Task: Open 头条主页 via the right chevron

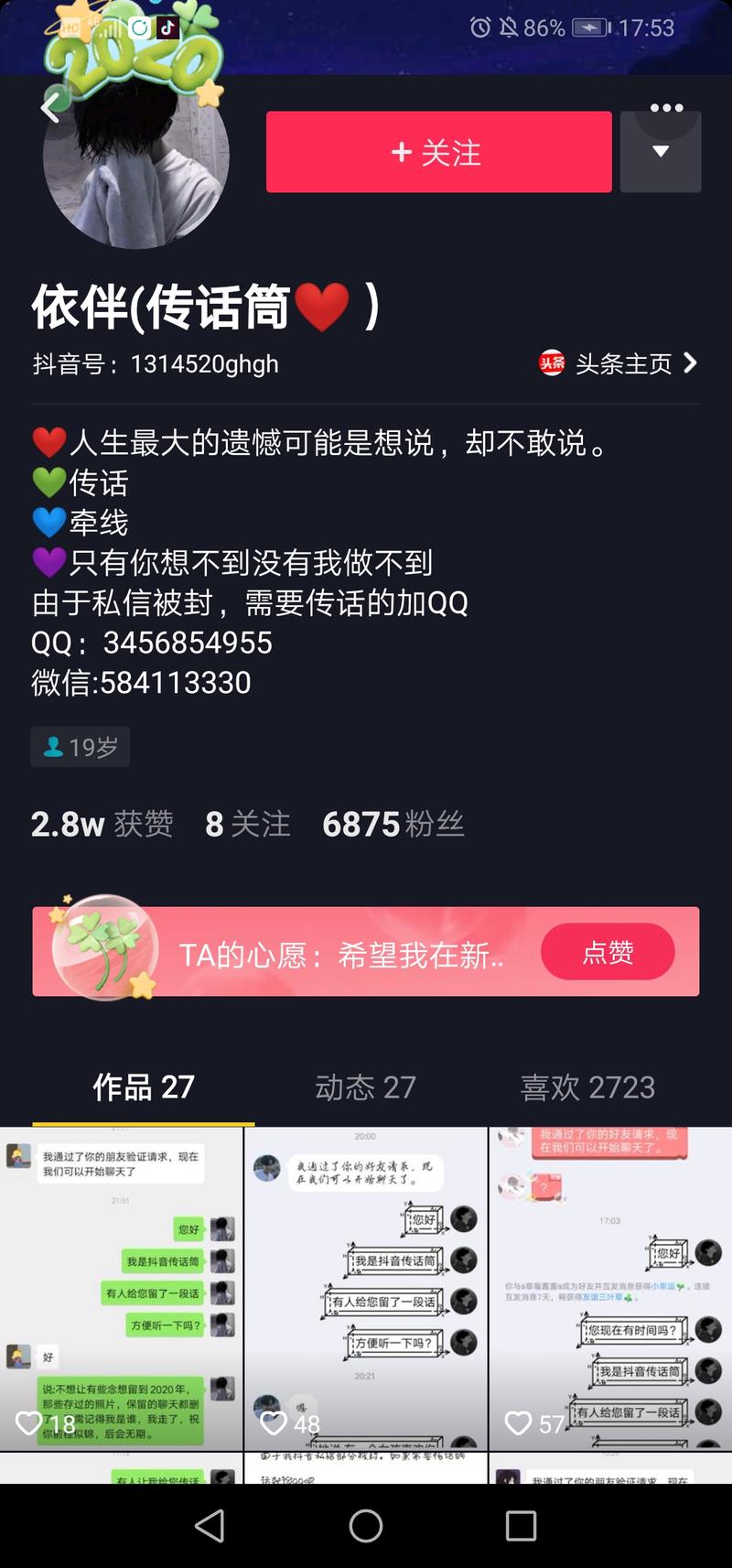Action: (x=691, y=363)
